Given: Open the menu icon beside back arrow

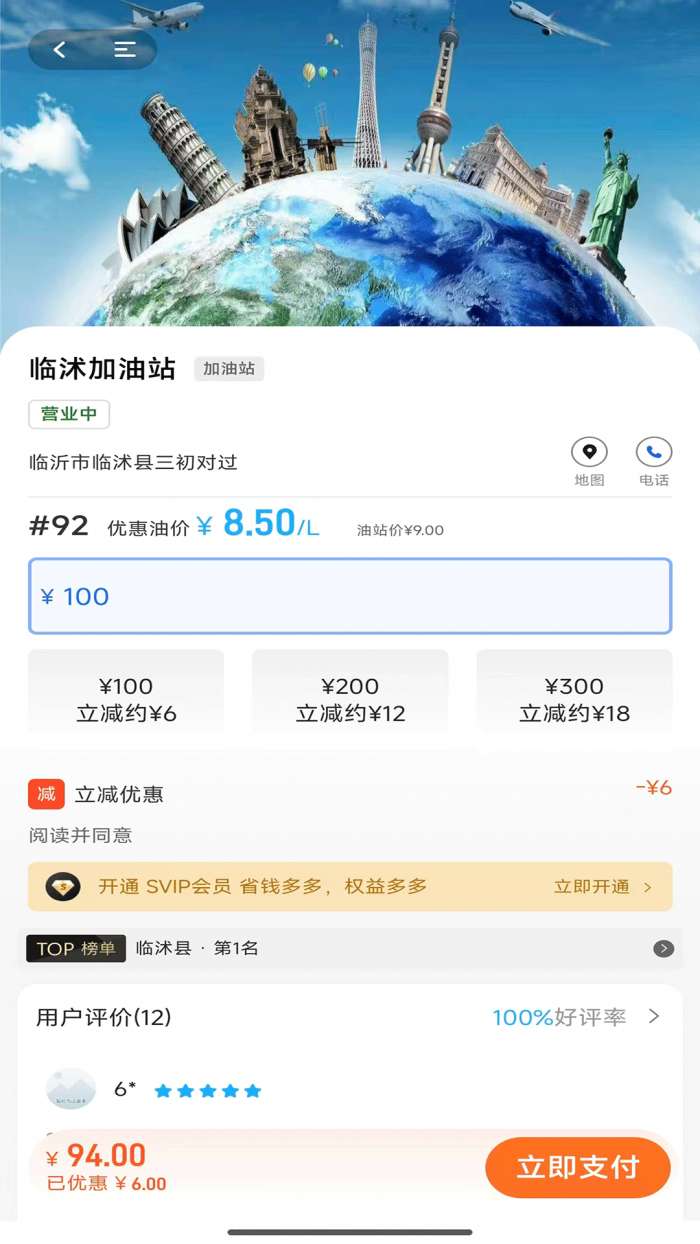Looking at the screenshot, I should (125, 50).
